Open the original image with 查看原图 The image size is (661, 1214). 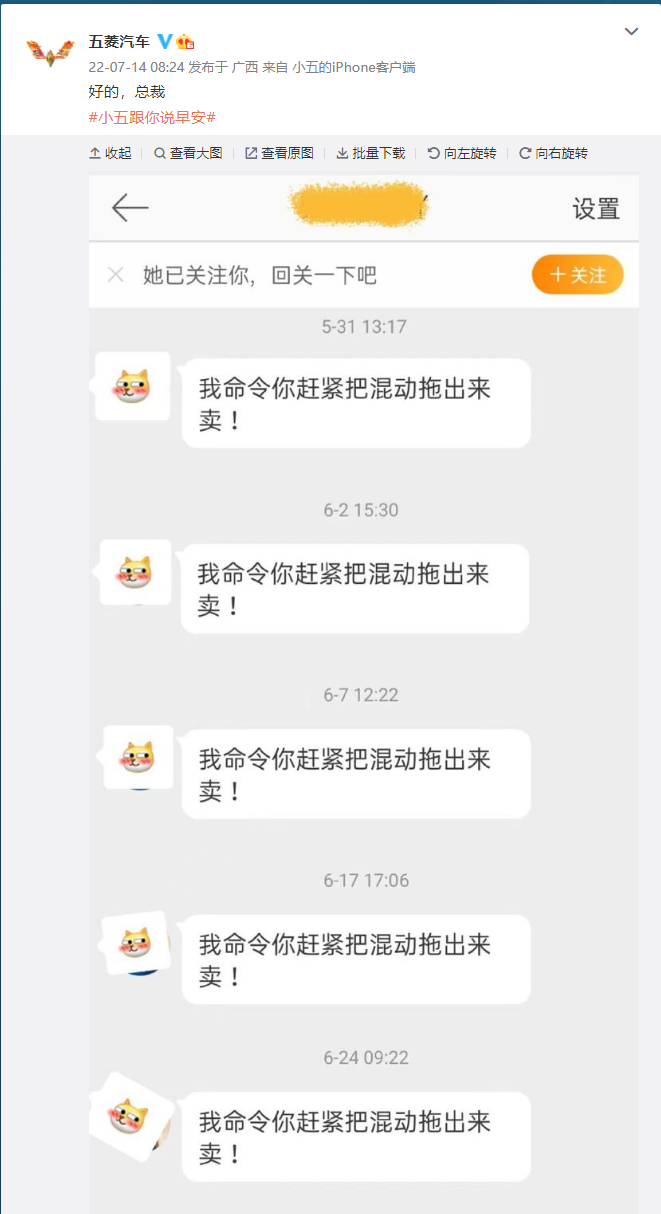click(279, 153)
